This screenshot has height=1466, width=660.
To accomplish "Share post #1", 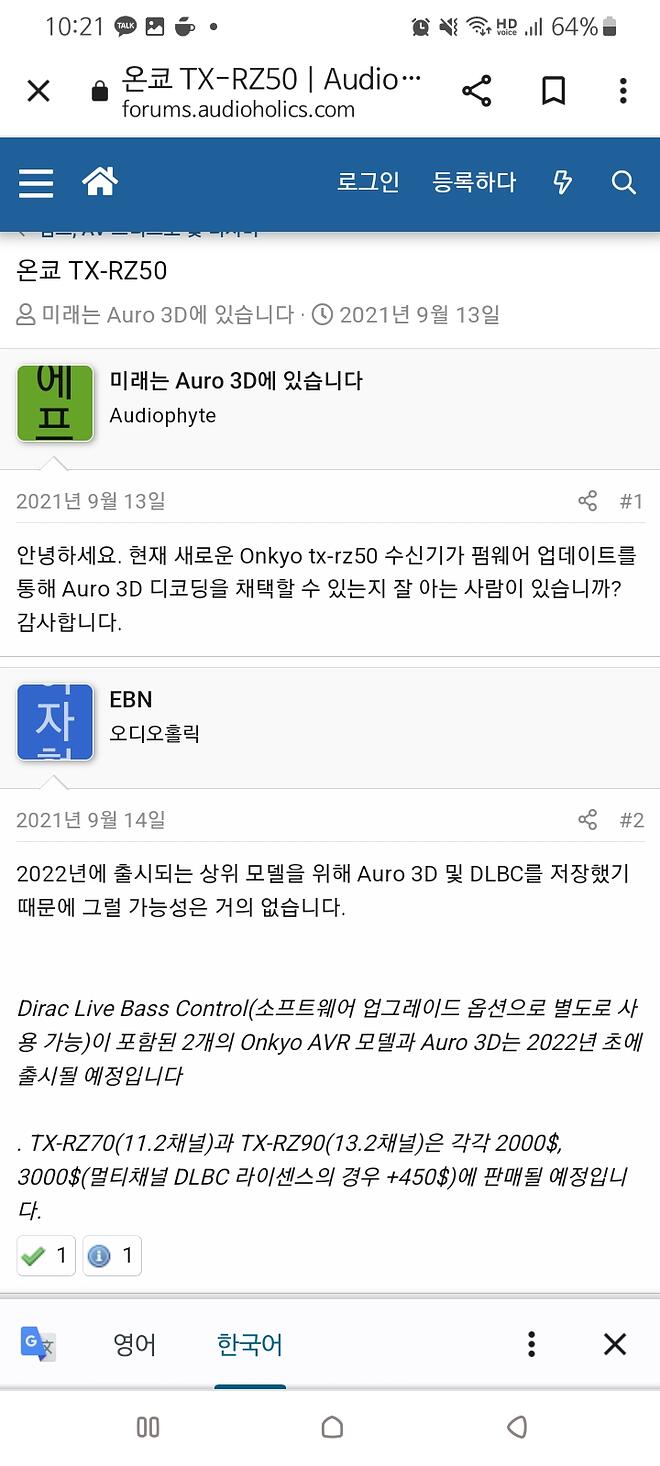I will pos(588,501).
